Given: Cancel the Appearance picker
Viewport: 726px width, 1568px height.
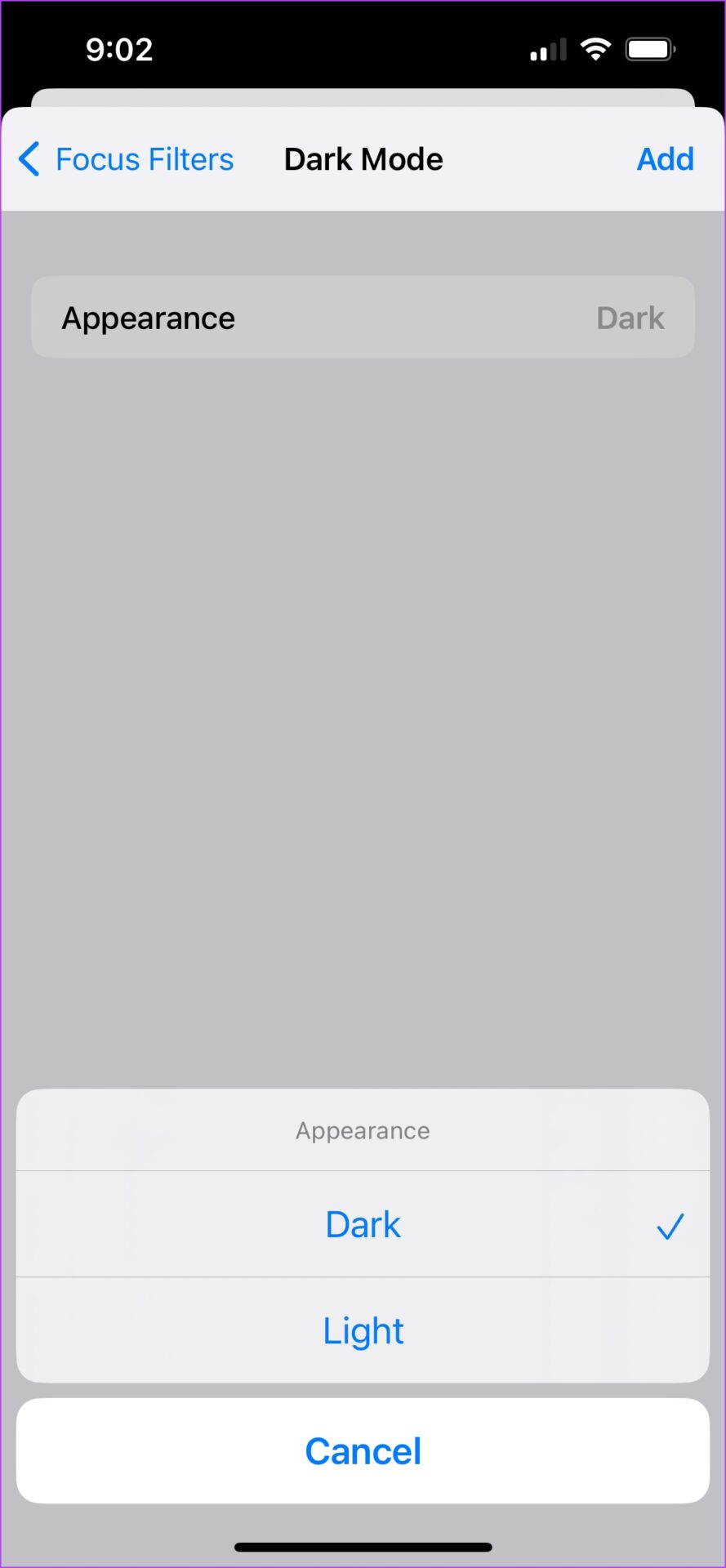Looking at the screenshot, I should (x=363, y=1451).
